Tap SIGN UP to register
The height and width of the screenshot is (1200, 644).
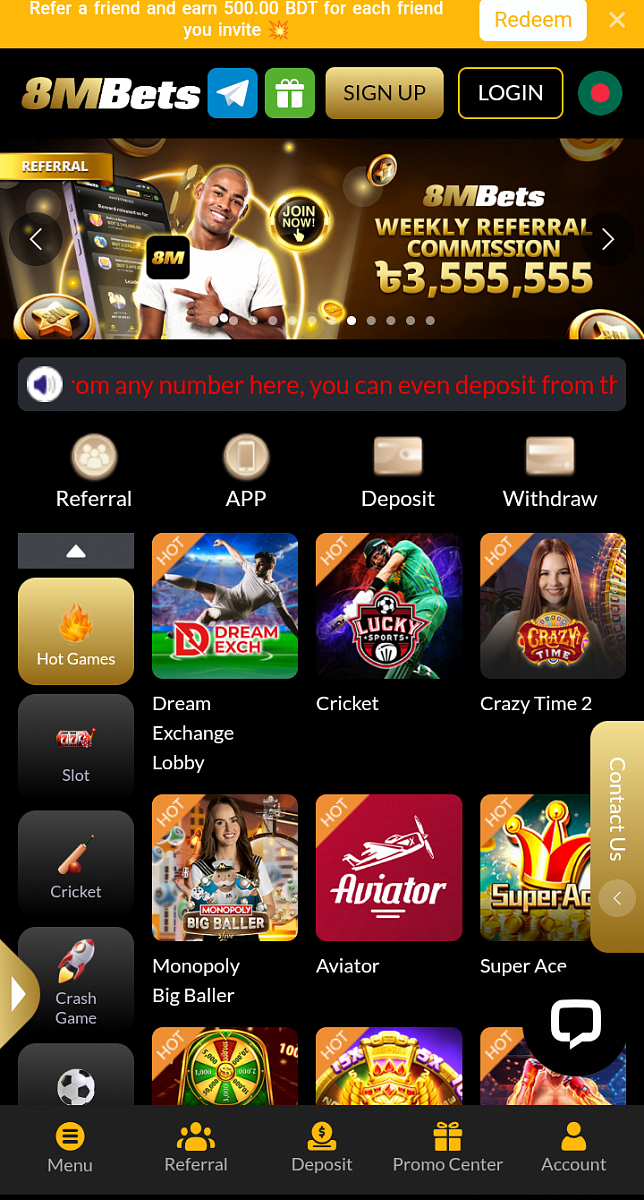point(384,93)
